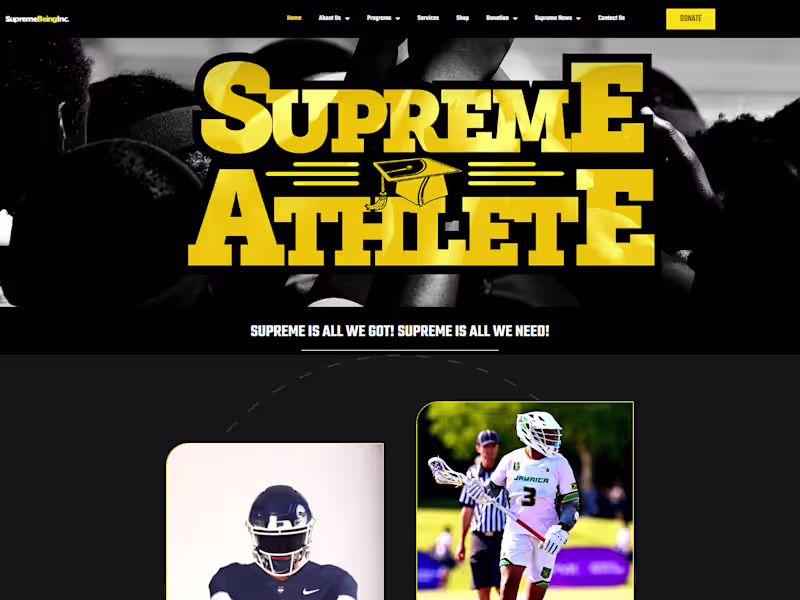Open the Shop page
The image size is (800, 600).
pos(462,18)
